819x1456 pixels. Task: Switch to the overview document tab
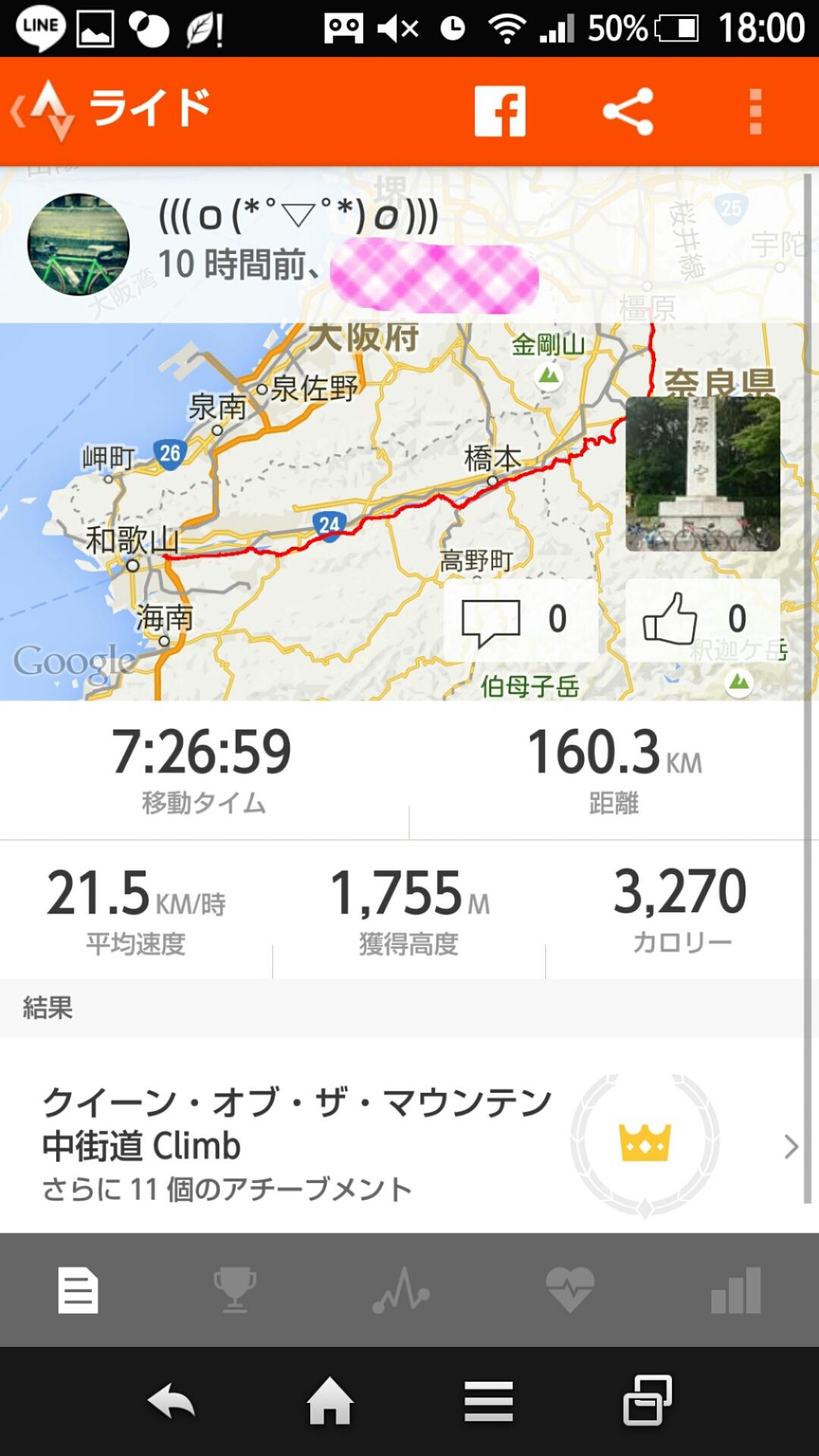78,1290
